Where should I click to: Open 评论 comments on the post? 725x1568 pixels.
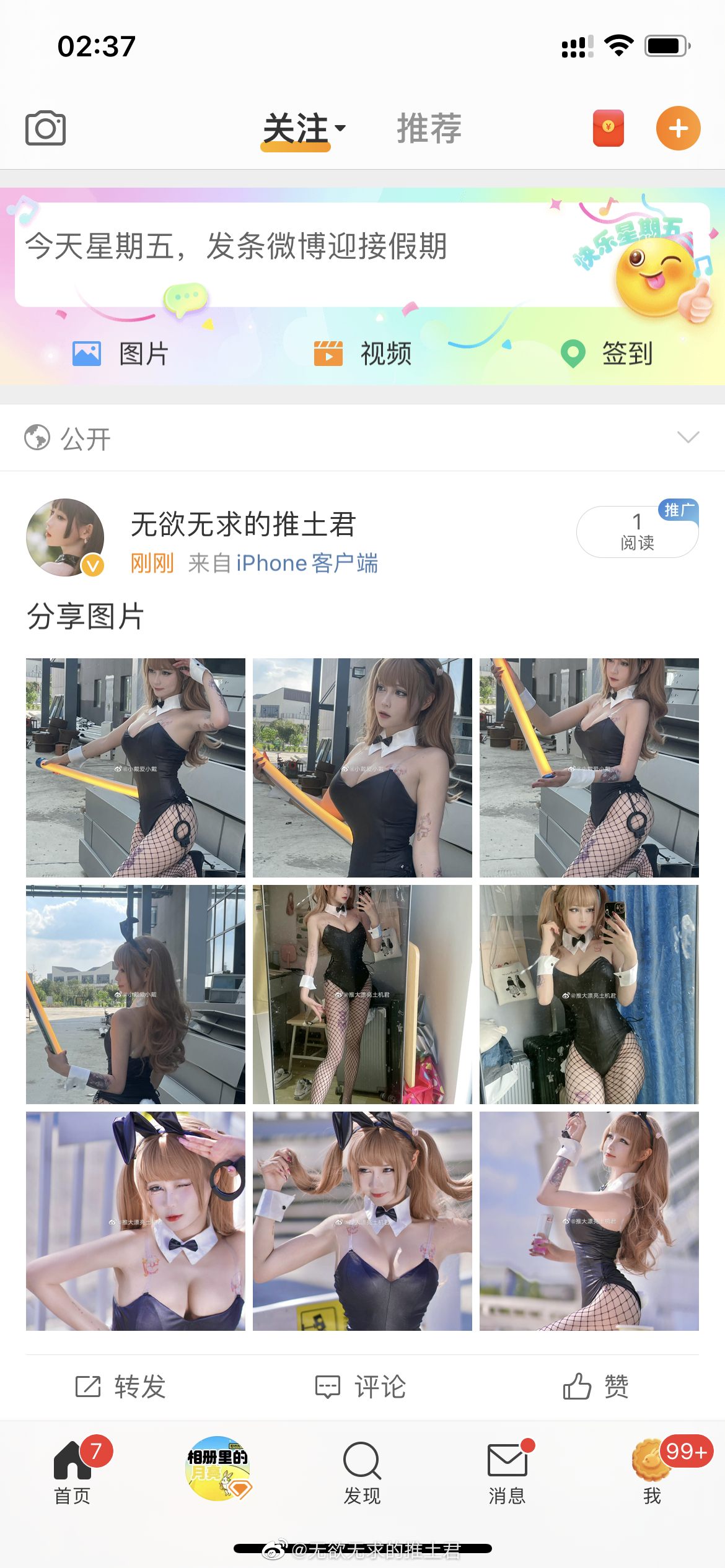[361, 1387]
